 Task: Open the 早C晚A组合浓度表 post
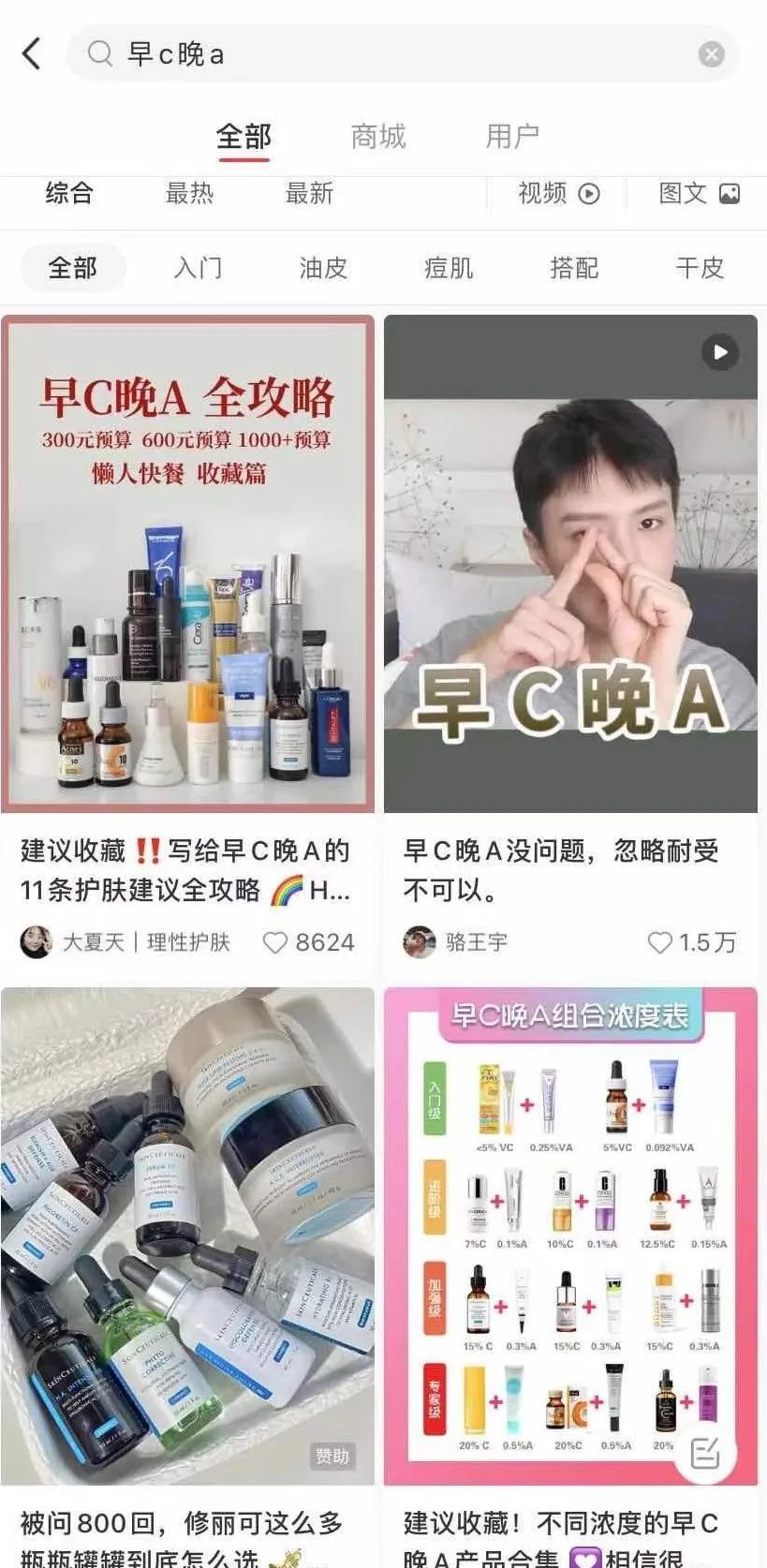(570, 1236)
